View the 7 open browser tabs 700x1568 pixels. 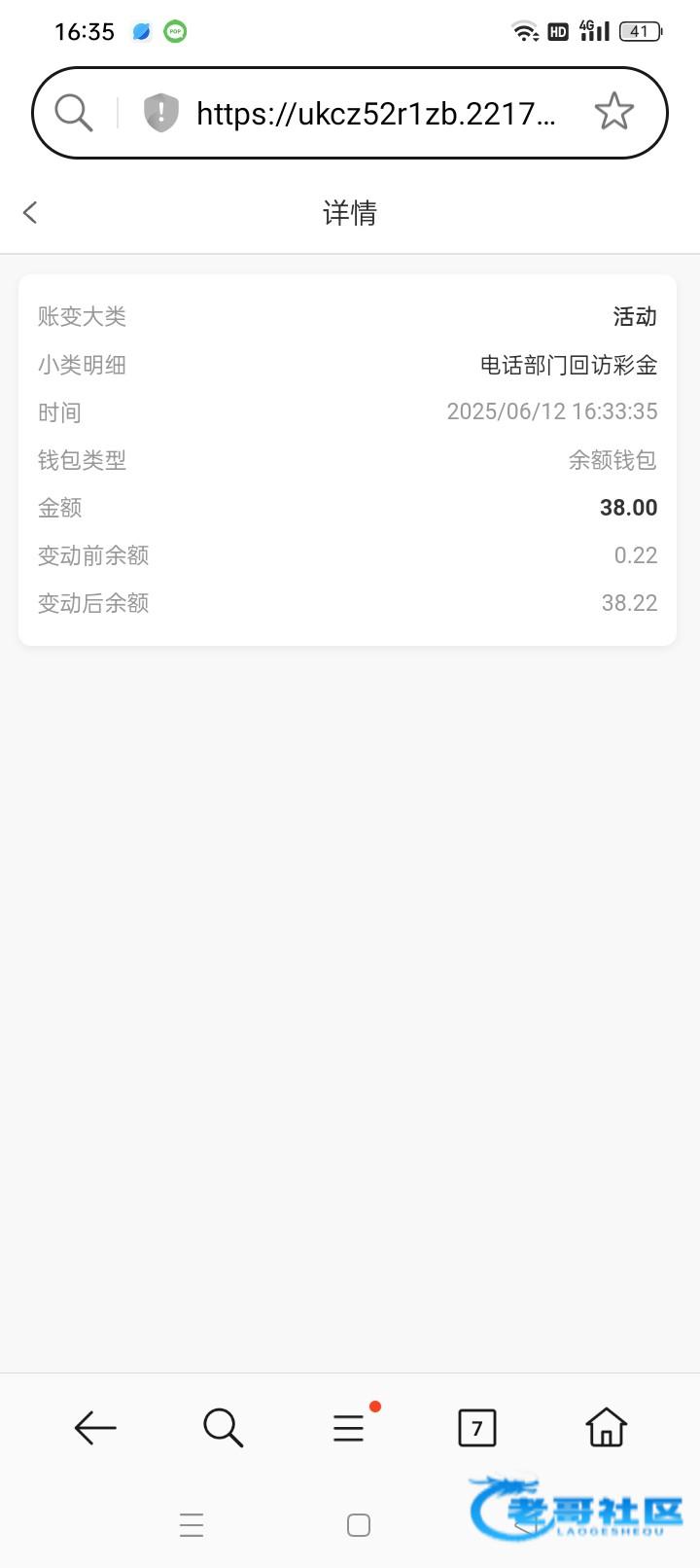476,1427
